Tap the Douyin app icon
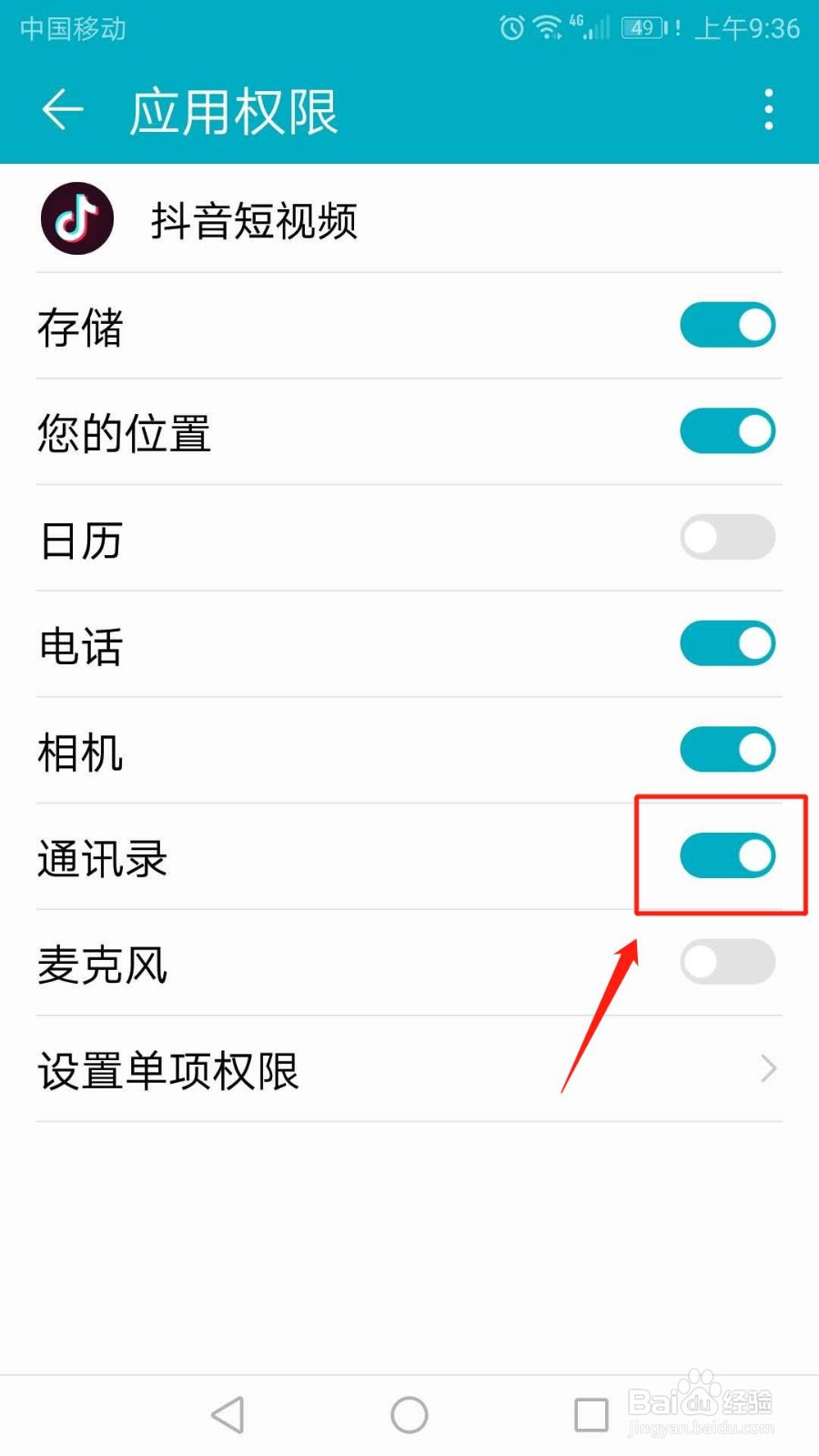819x1456 pixels. (x=76, y=217)
